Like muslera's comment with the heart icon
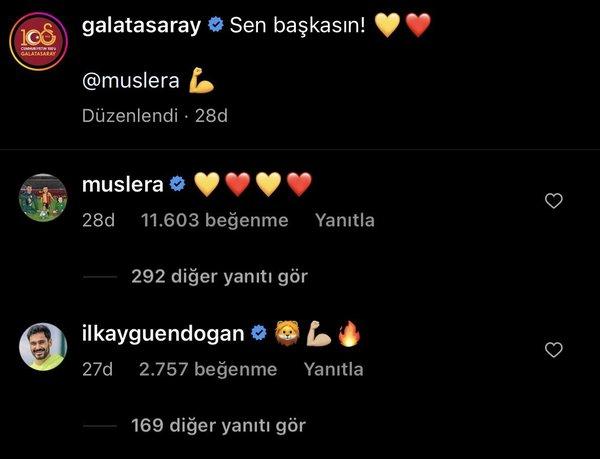The width and height of the screenshot is (600, 459). click(553, 202)
